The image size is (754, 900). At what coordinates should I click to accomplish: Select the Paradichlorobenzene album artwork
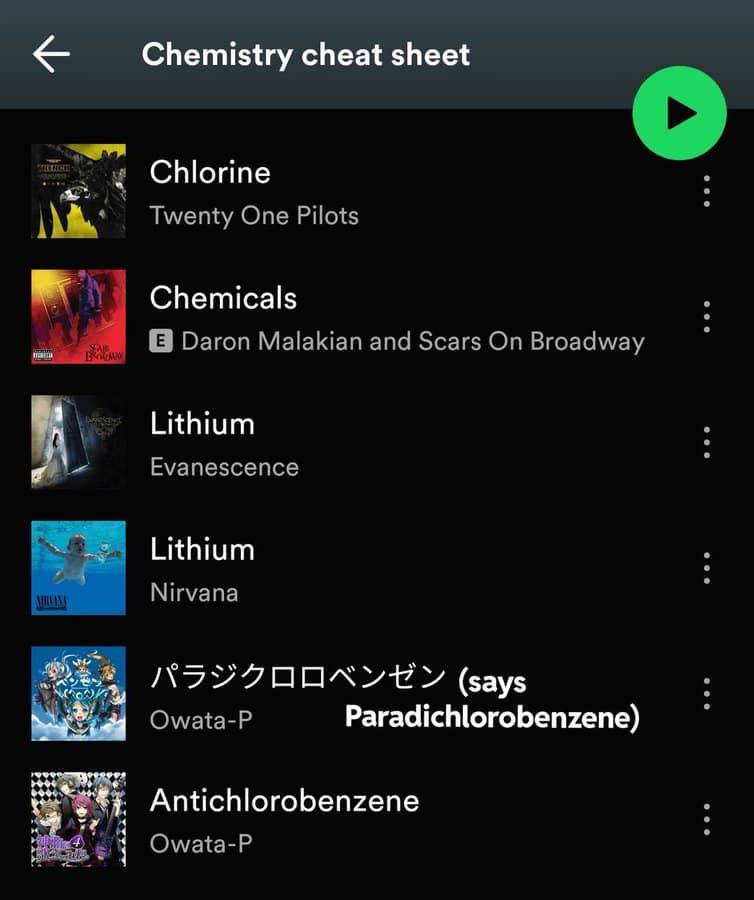point(78,693)
